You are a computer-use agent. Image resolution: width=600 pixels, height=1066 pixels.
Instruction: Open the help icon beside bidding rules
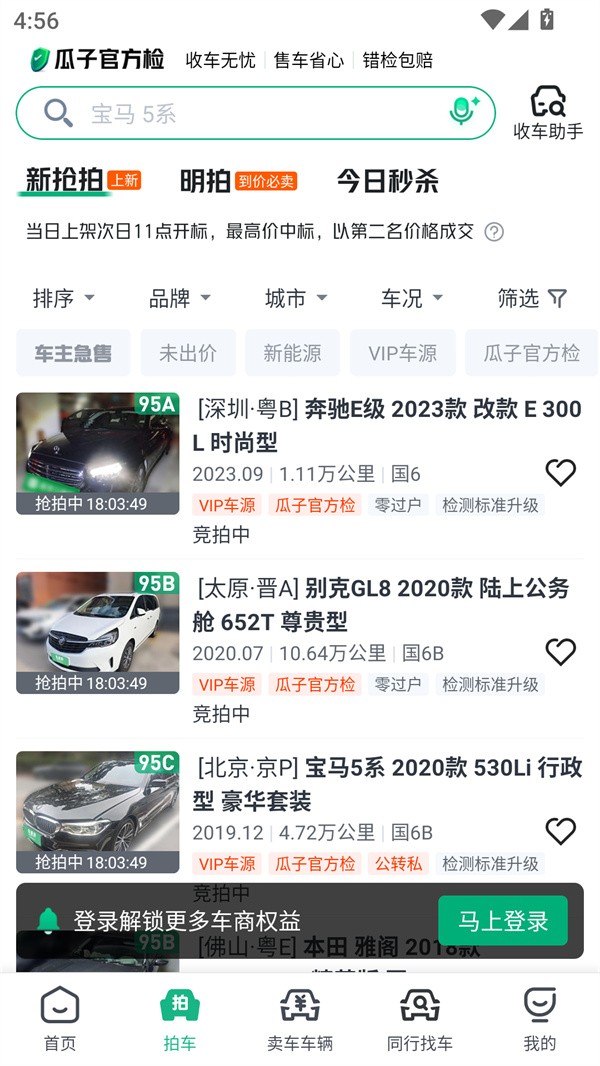[x=494, y=232]
